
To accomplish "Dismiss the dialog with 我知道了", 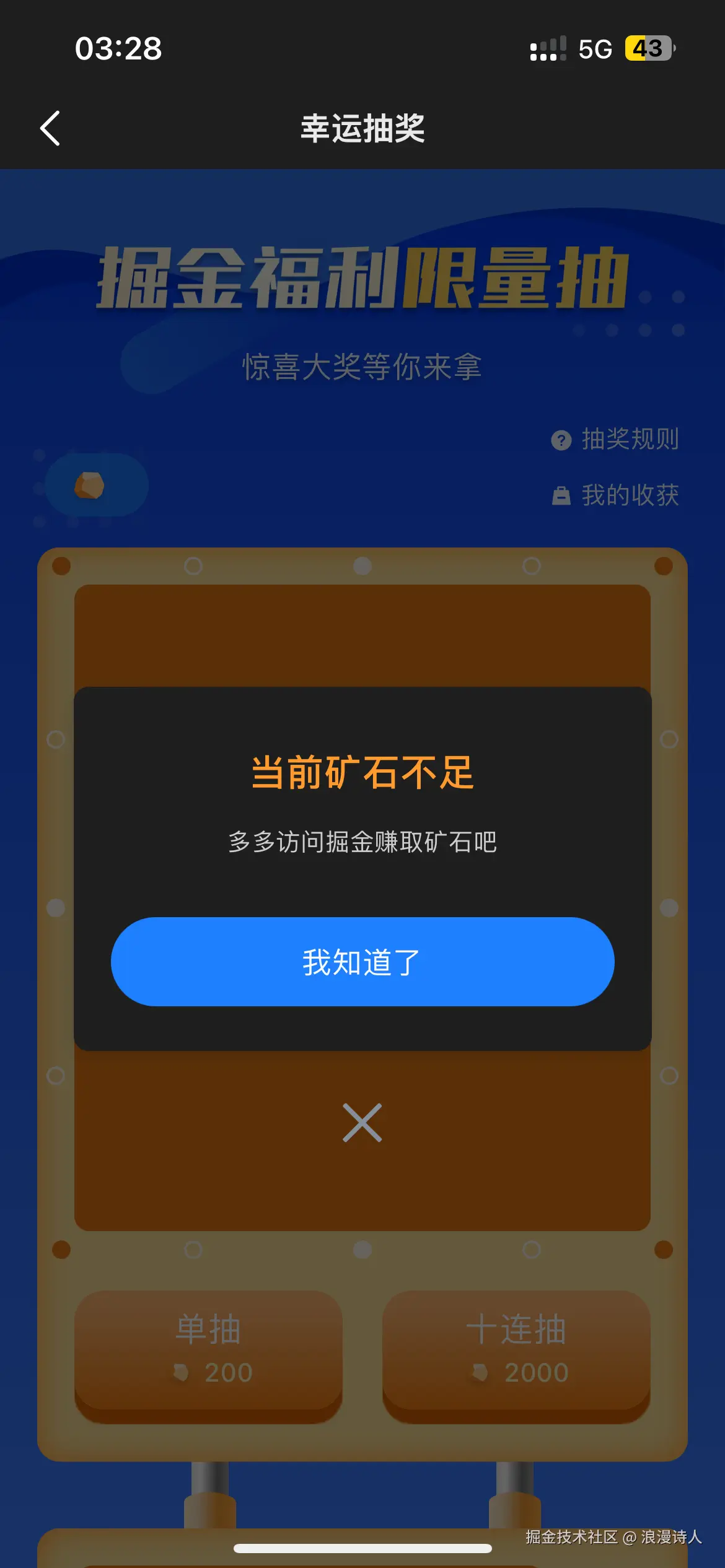I will 362,961.
